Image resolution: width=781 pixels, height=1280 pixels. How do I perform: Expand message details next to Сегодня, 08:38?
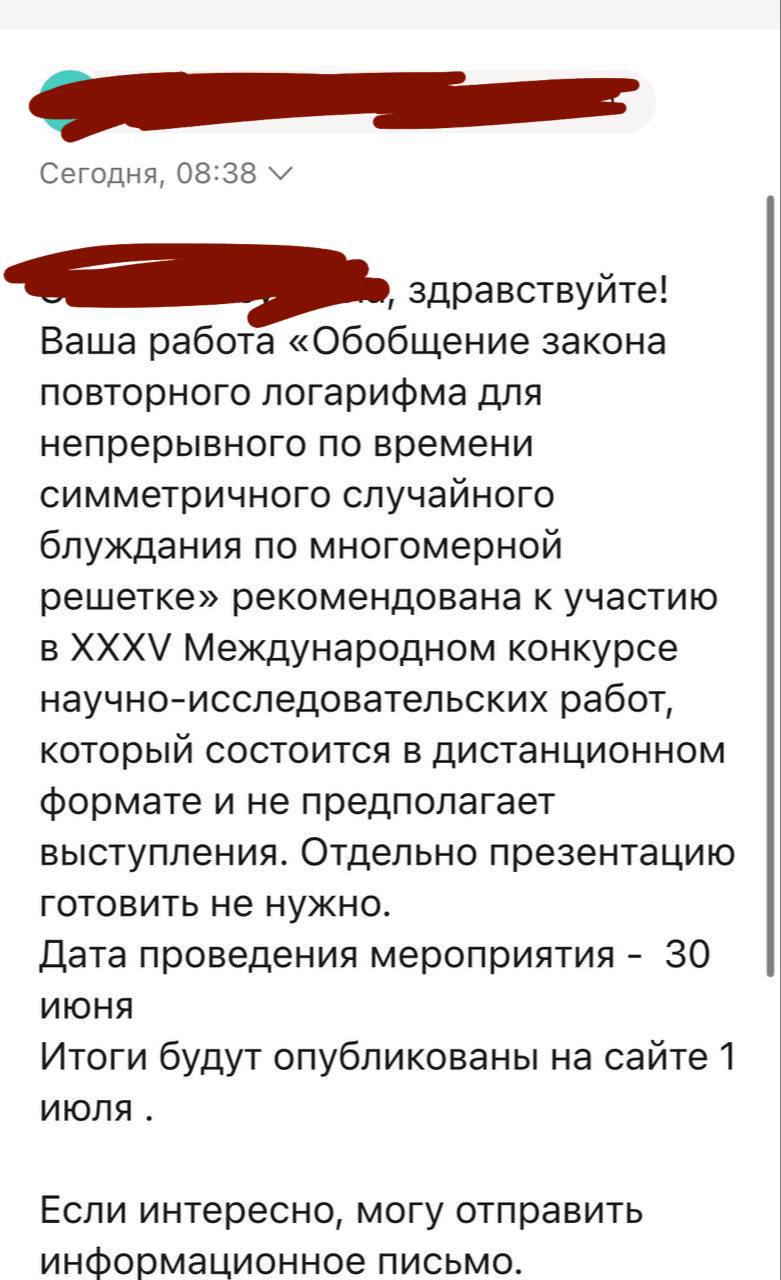(x=280, y=174)
